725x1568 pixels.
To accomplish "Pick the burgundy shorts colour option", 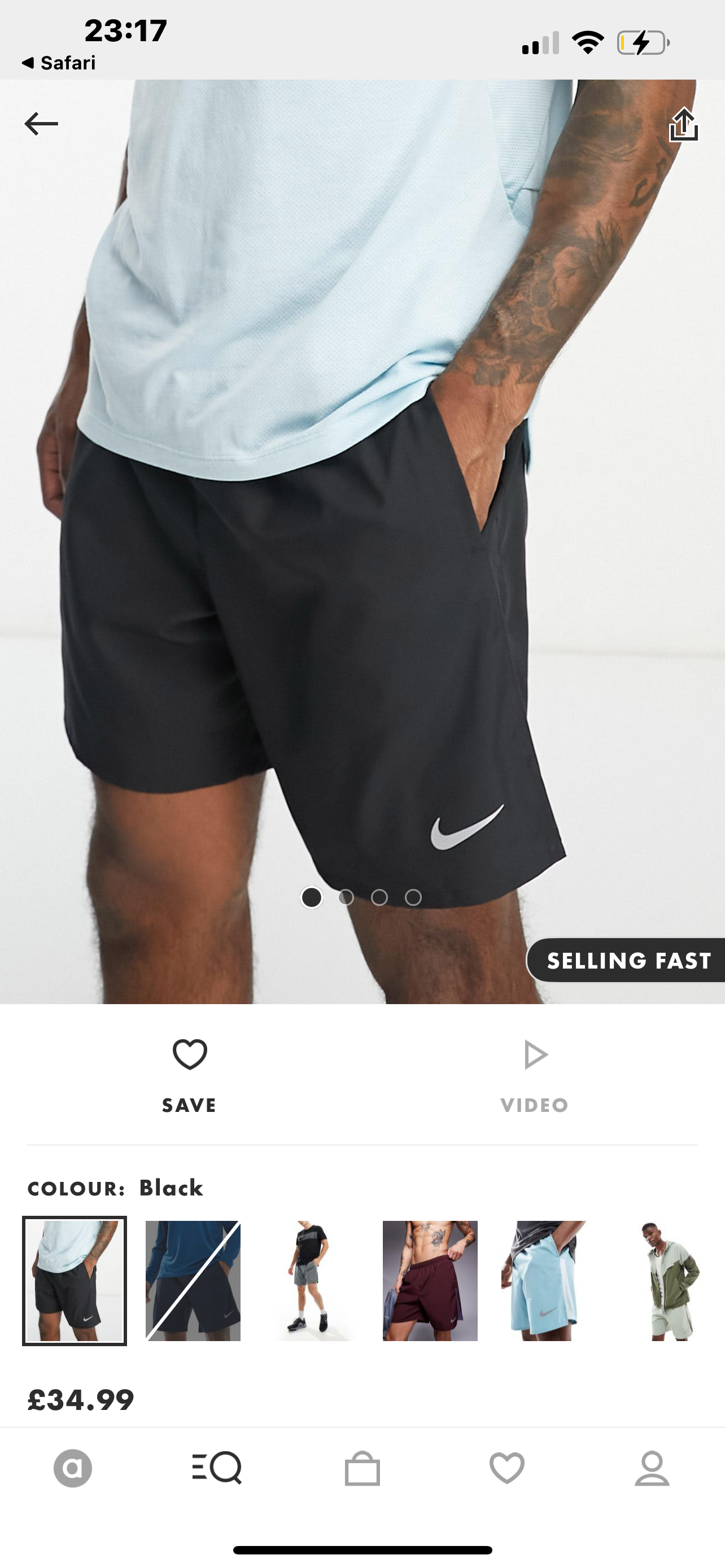I will 430,1281.
